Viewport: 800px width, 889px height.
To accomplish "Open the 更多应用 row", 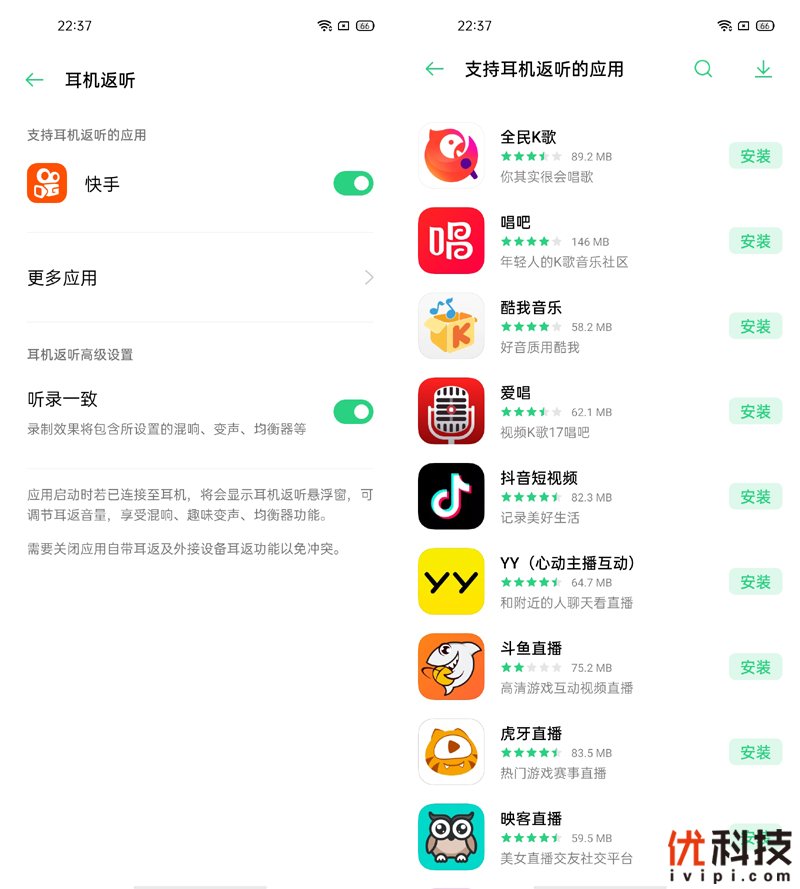I will 200,278.
